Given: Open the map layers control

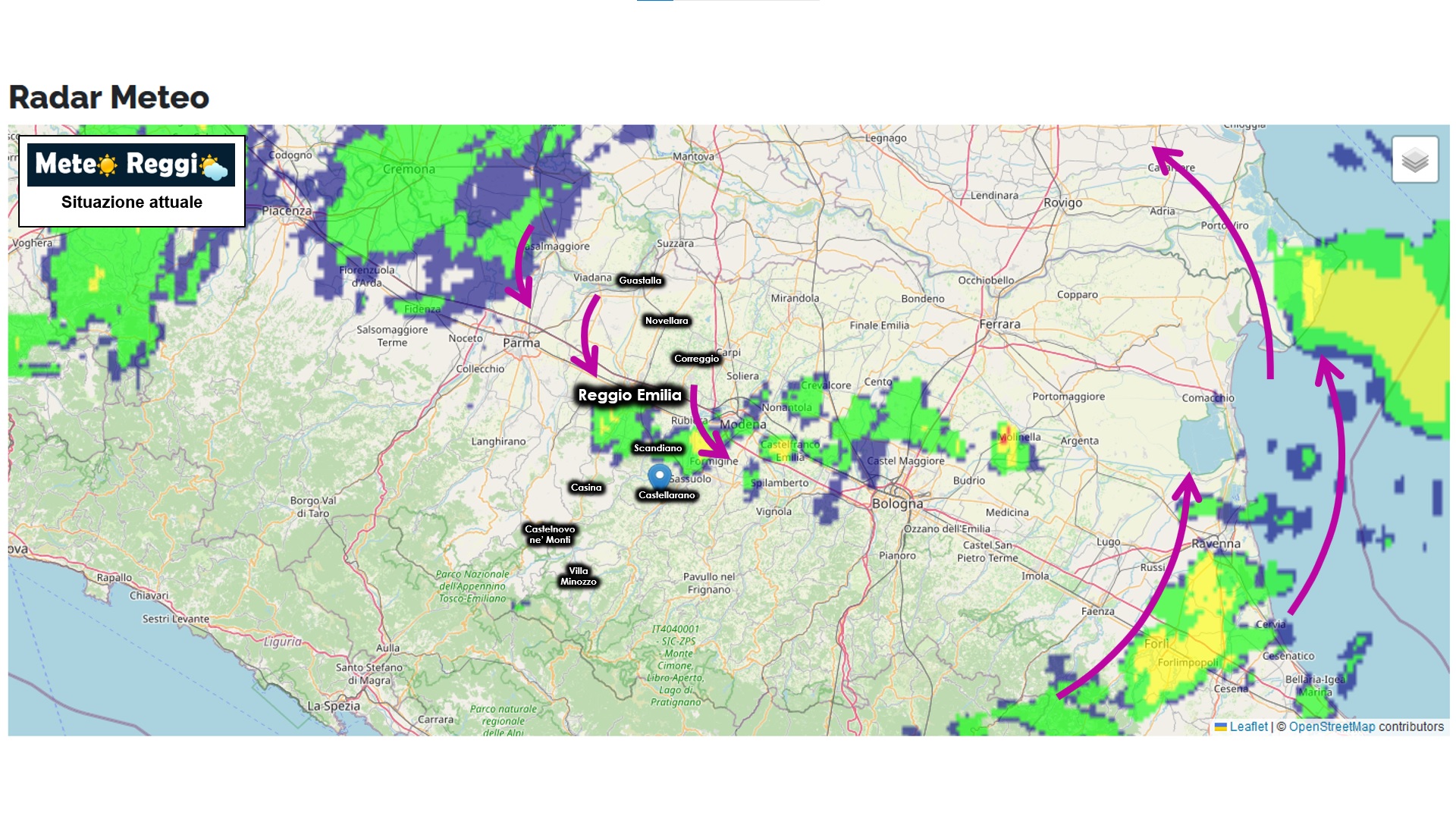Looking at the screenshot, I should pos(1415,160).
